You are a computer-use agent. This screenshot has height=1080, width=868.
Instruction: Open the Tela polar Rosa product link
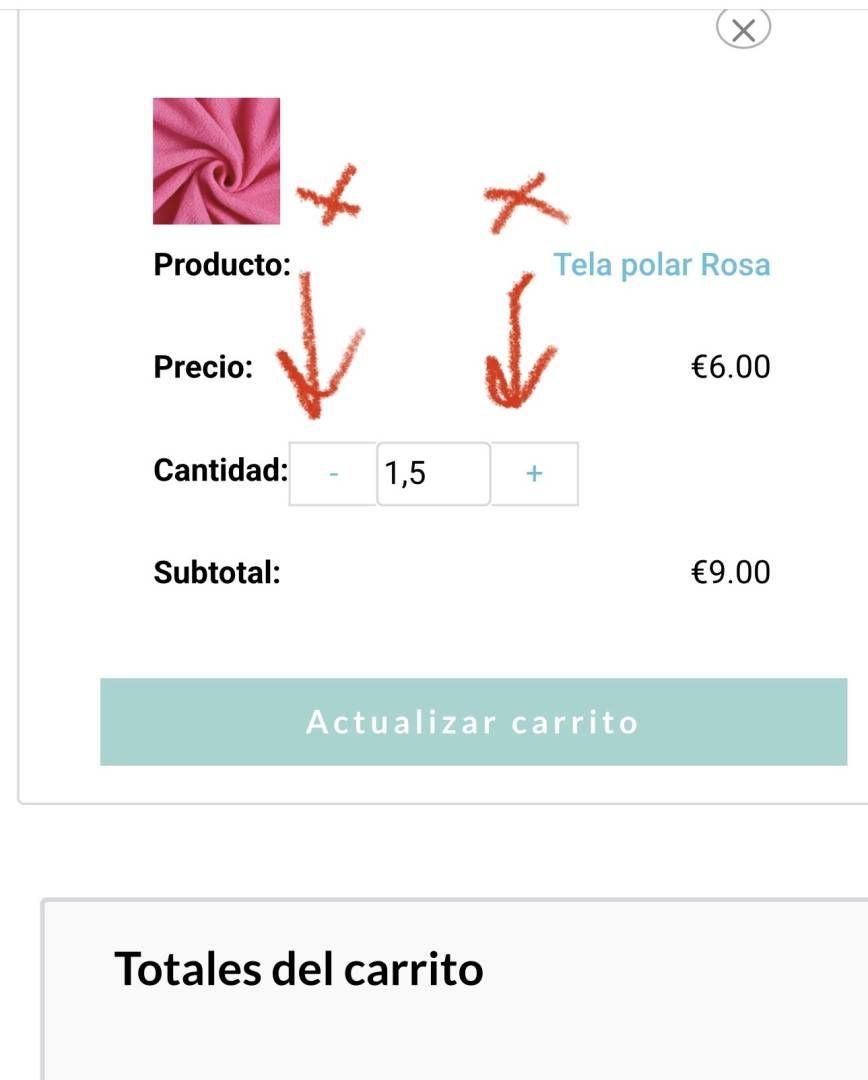661,265
